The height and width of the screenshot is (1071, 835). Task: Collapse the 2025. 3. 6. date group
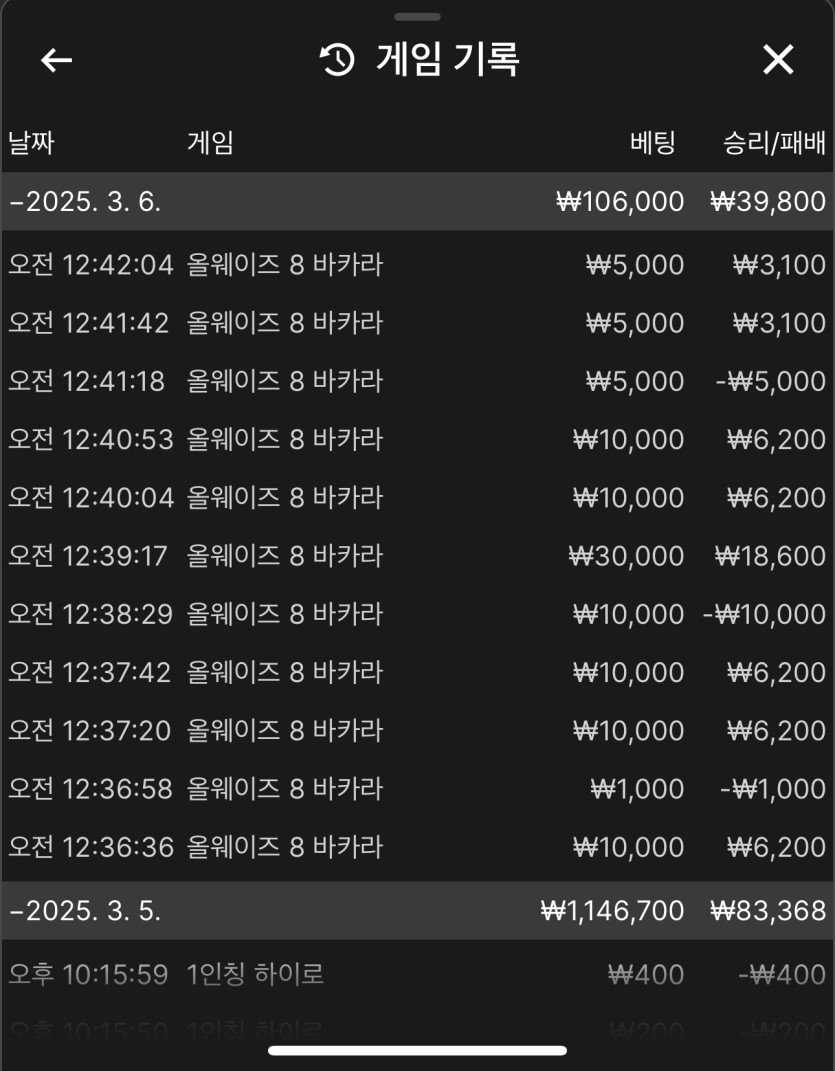tap(86, 202)
